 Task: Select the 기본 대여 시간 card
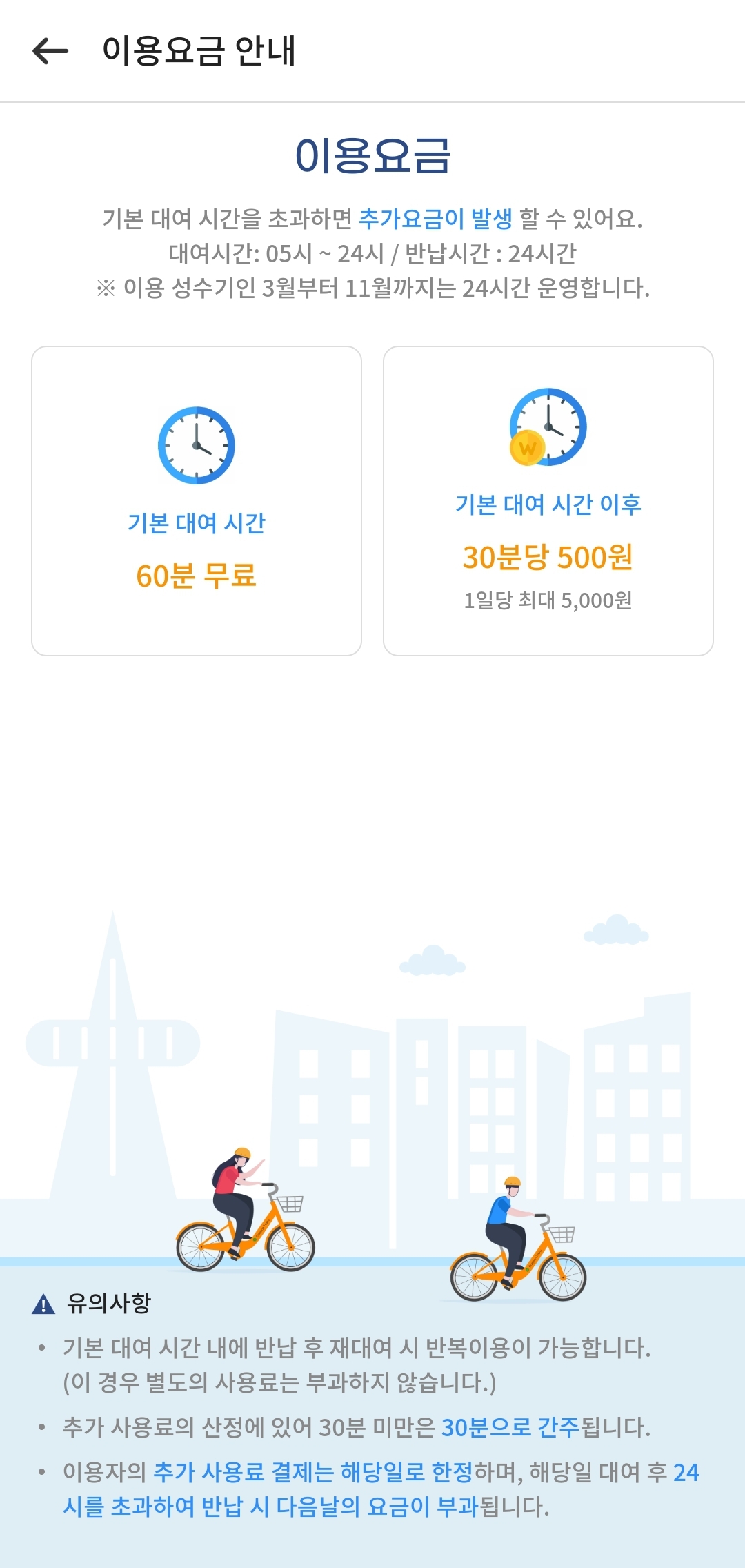pyautogui.click(x=195, y=500)
